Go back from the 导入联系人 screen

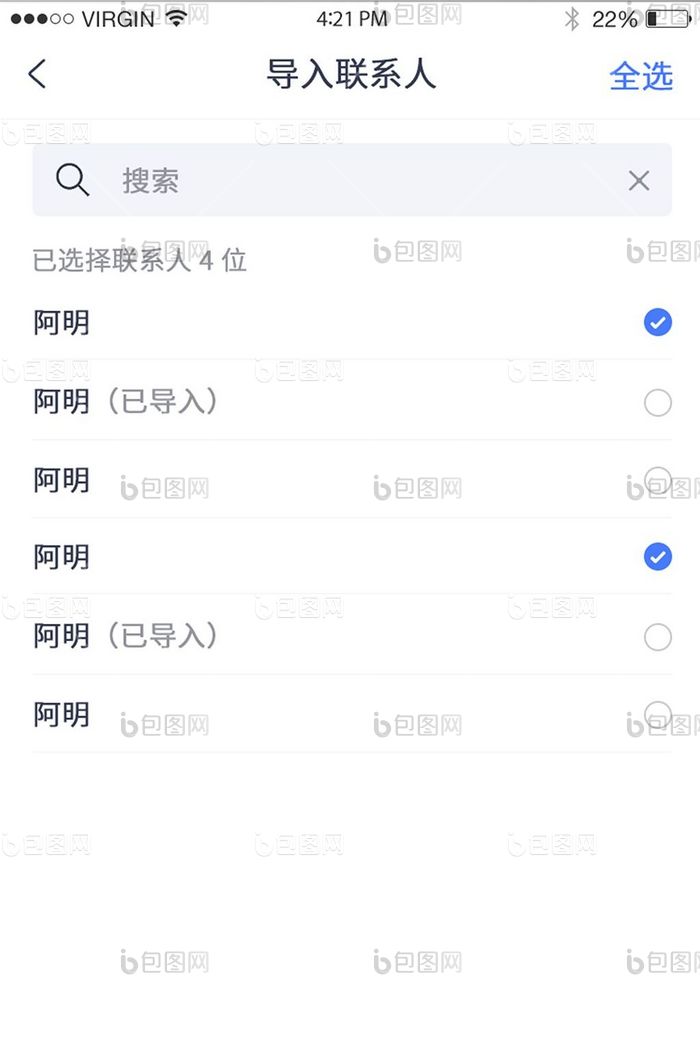[38, 74]
